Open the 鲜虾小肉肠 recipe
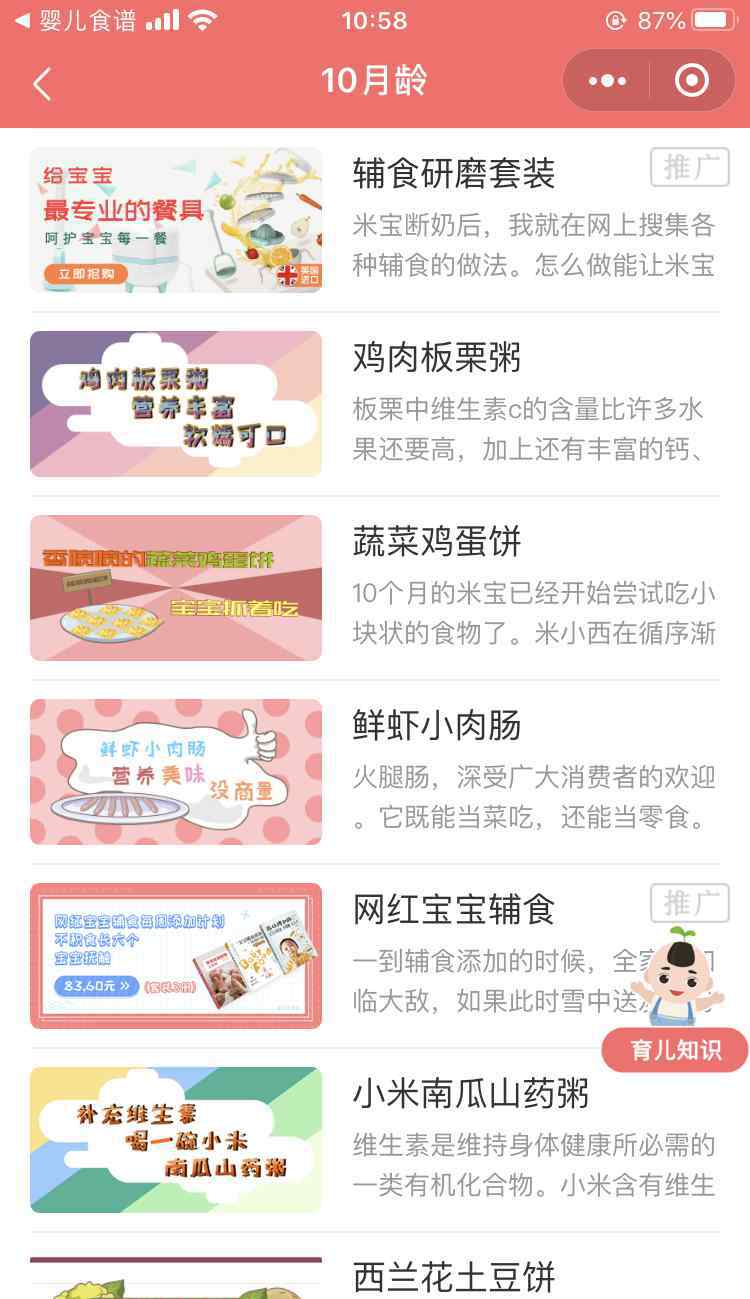This screenshot has width=750, height=1299. tap(375, 772)
